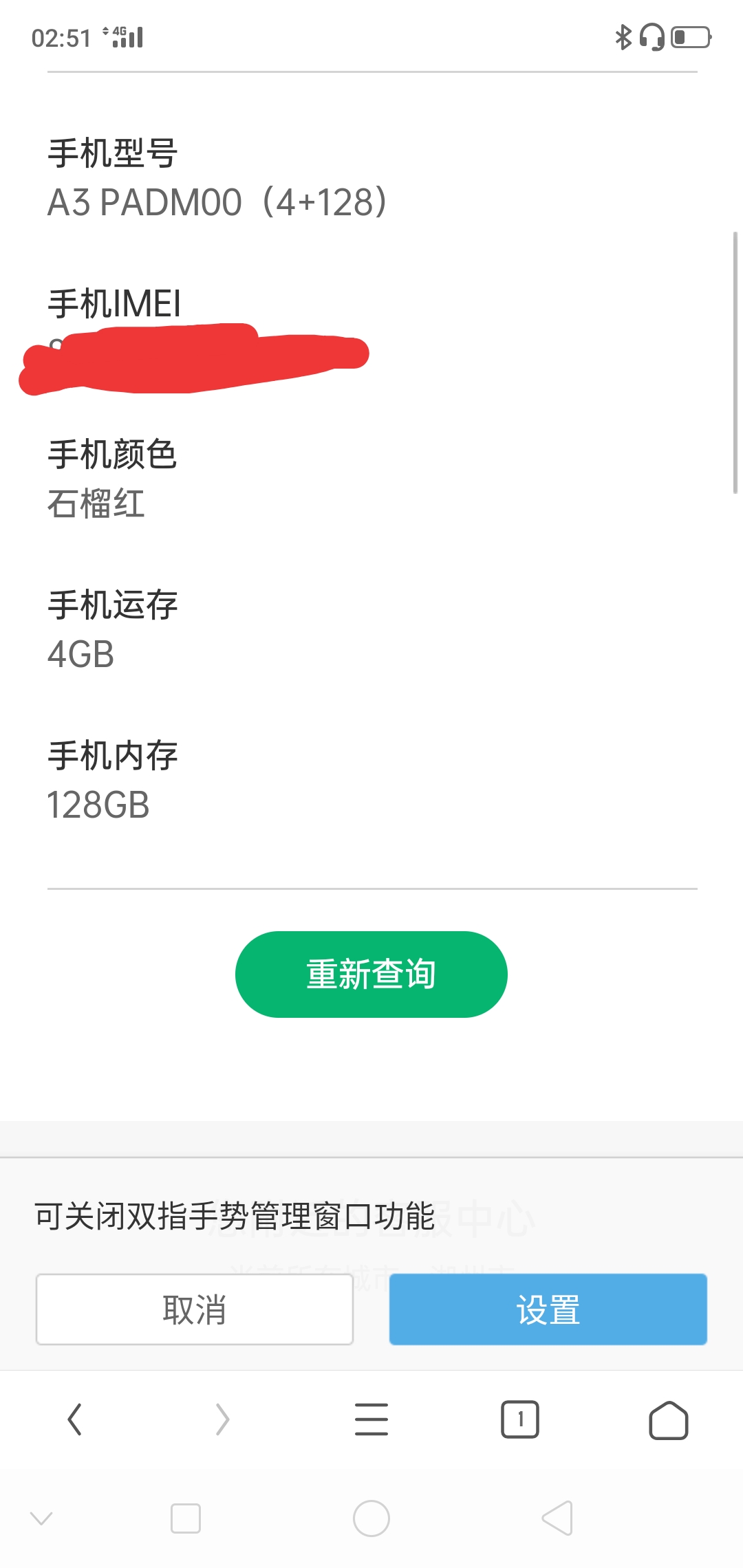
Task: Tap the headset icon in the status bar
Action: tap(652, 38)
